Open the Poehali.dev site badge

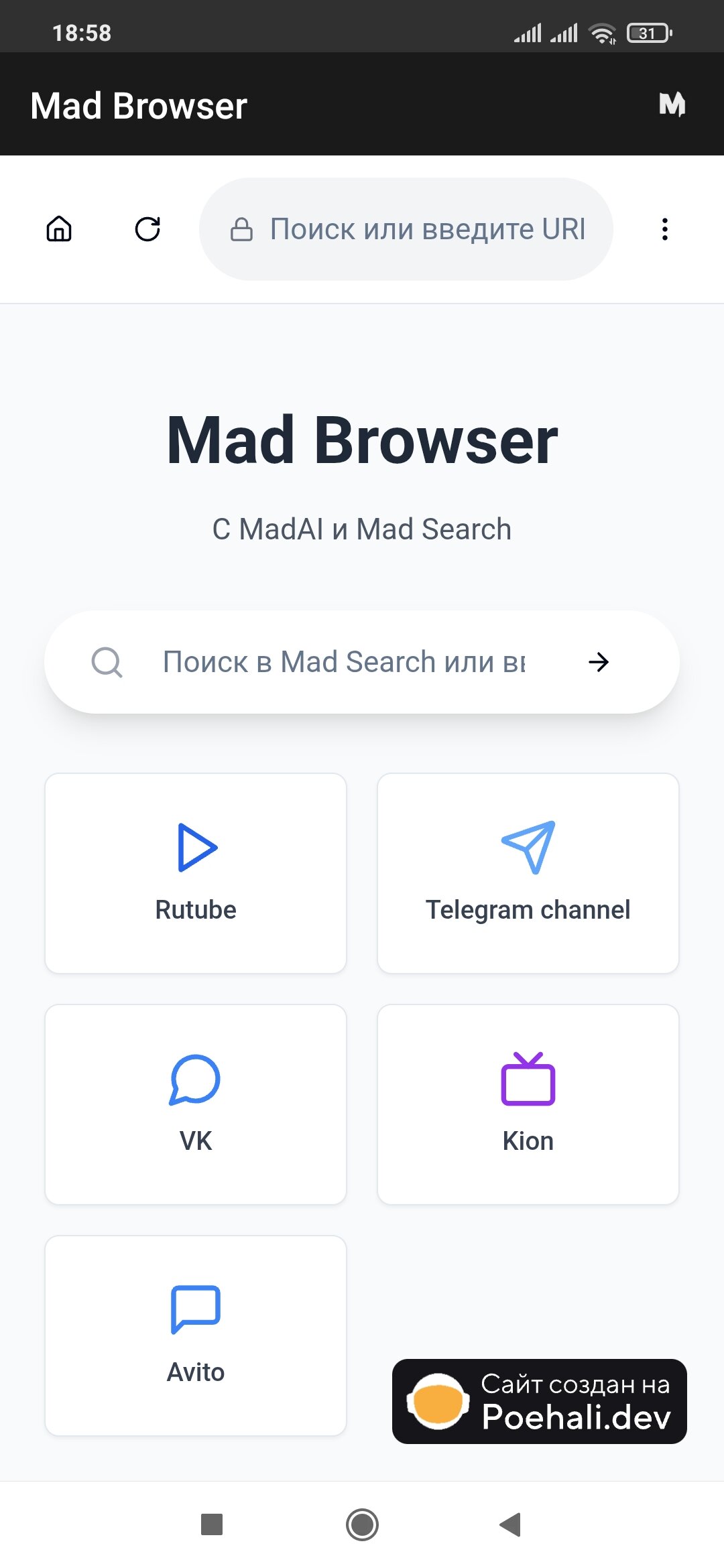(540, 1401)
